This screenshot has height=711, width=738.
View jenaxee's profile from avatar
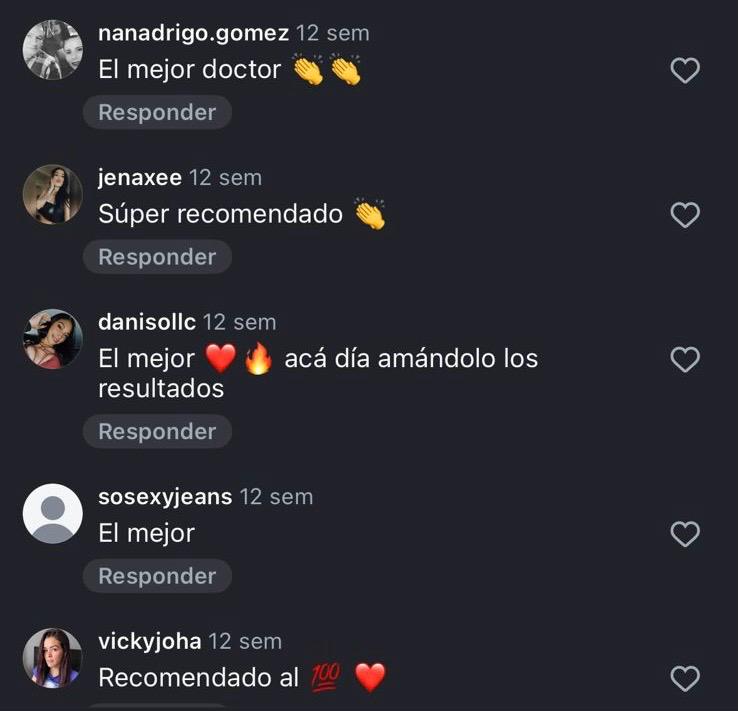pos(52,194)
